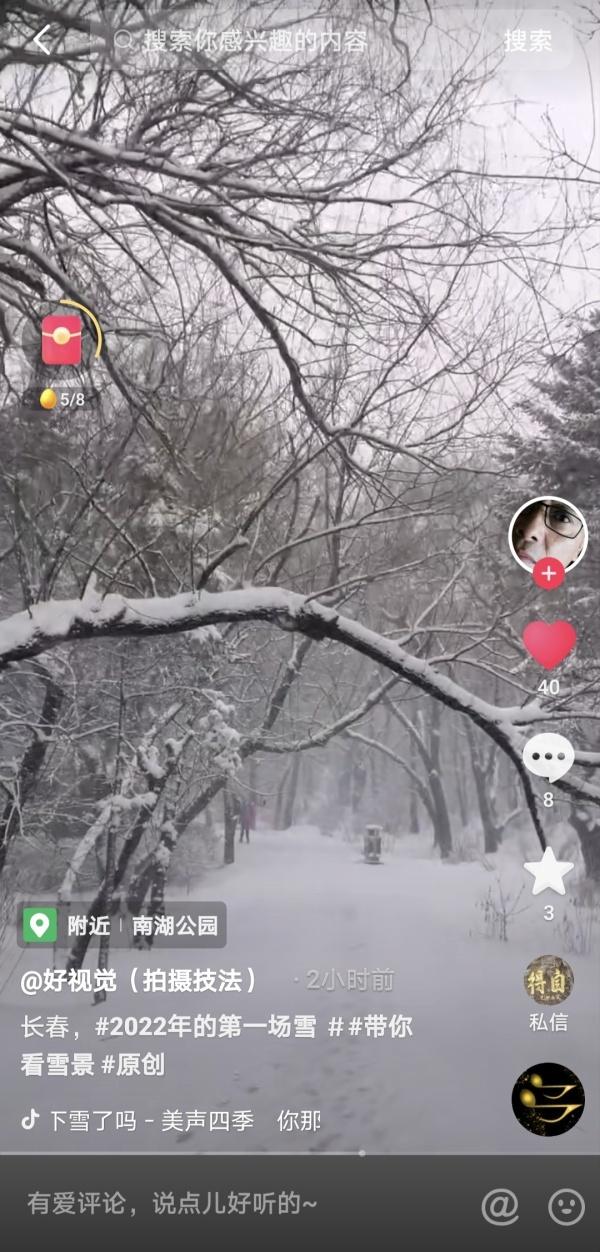Open the creator's profile avatar

point(547,535)
